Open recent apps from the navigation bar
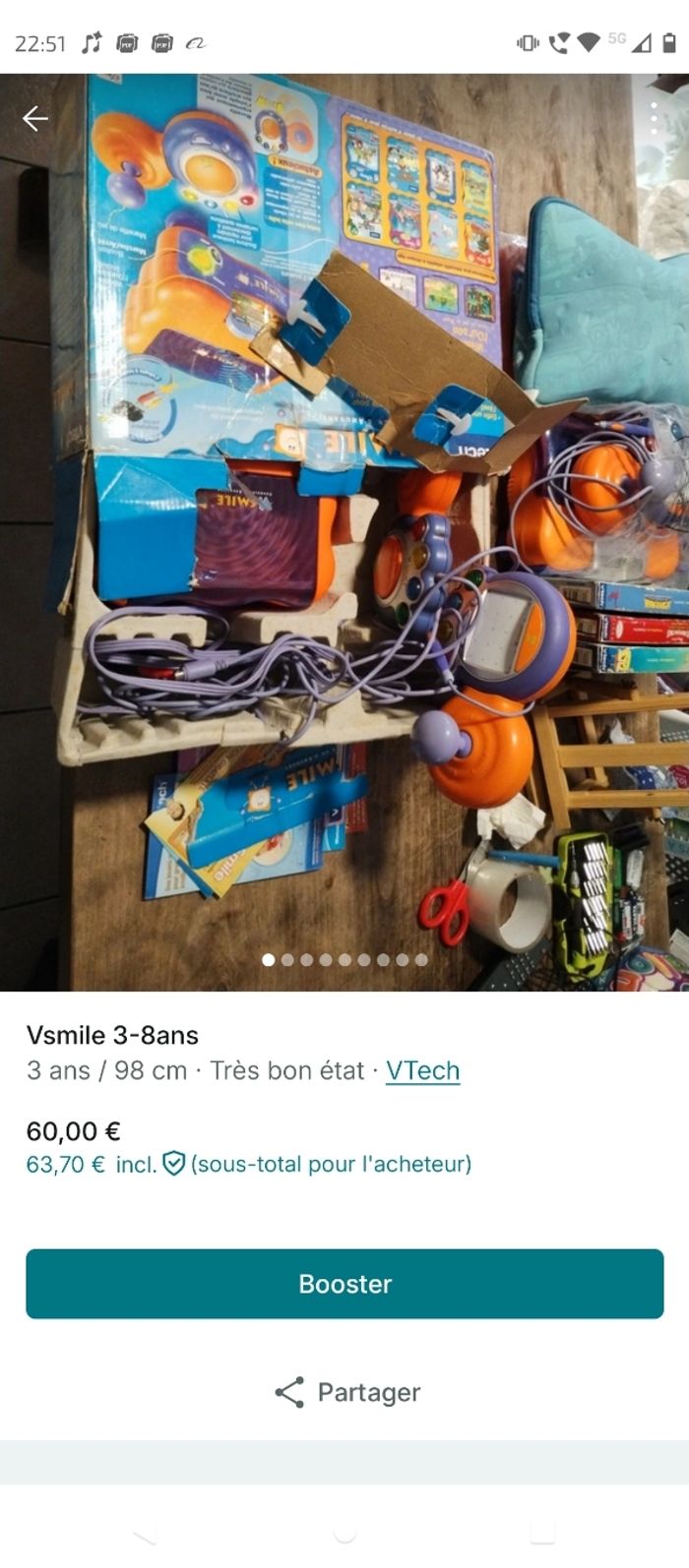This screenshot has height=1568, width=689. click(x=542, y=1532)
